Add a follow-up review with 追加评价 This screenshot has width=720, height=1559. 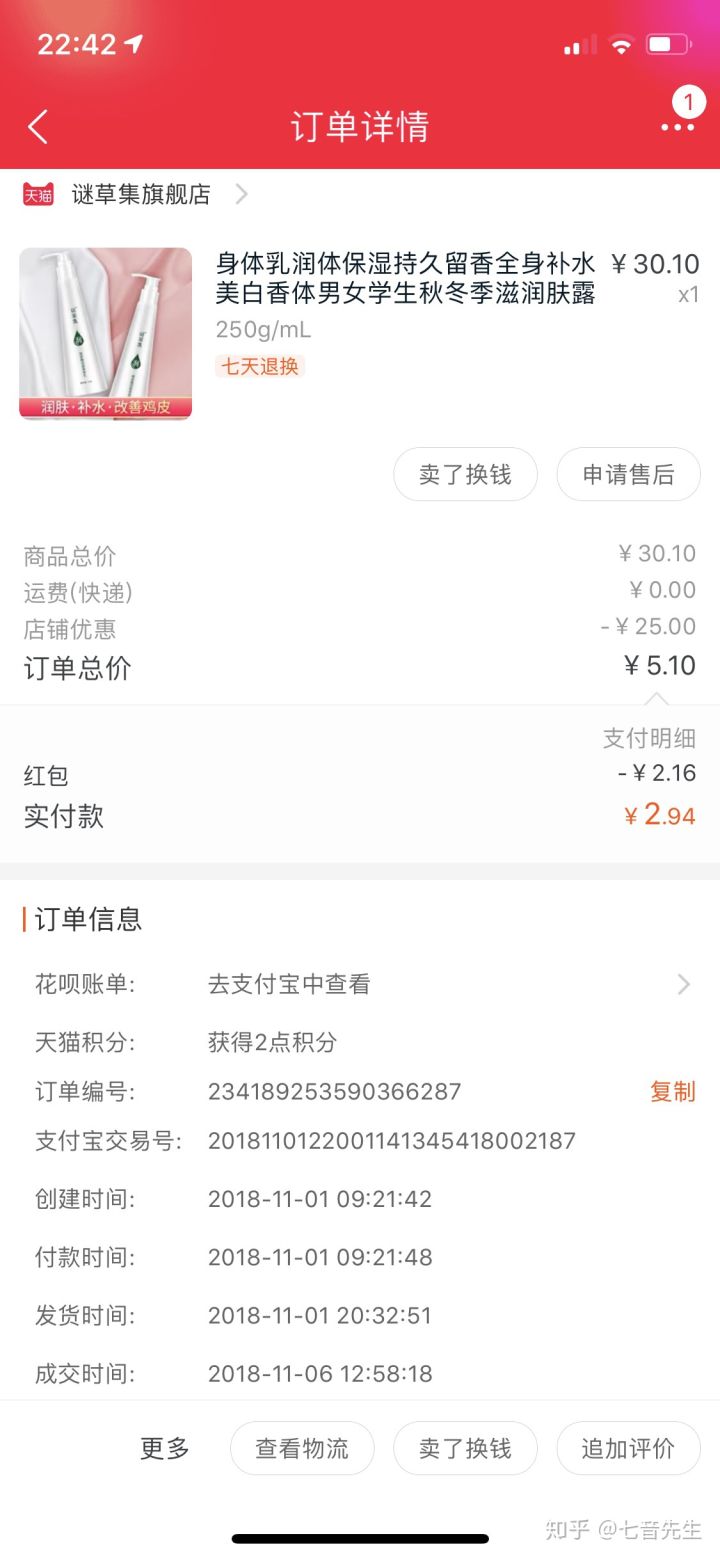(628, 1448)
